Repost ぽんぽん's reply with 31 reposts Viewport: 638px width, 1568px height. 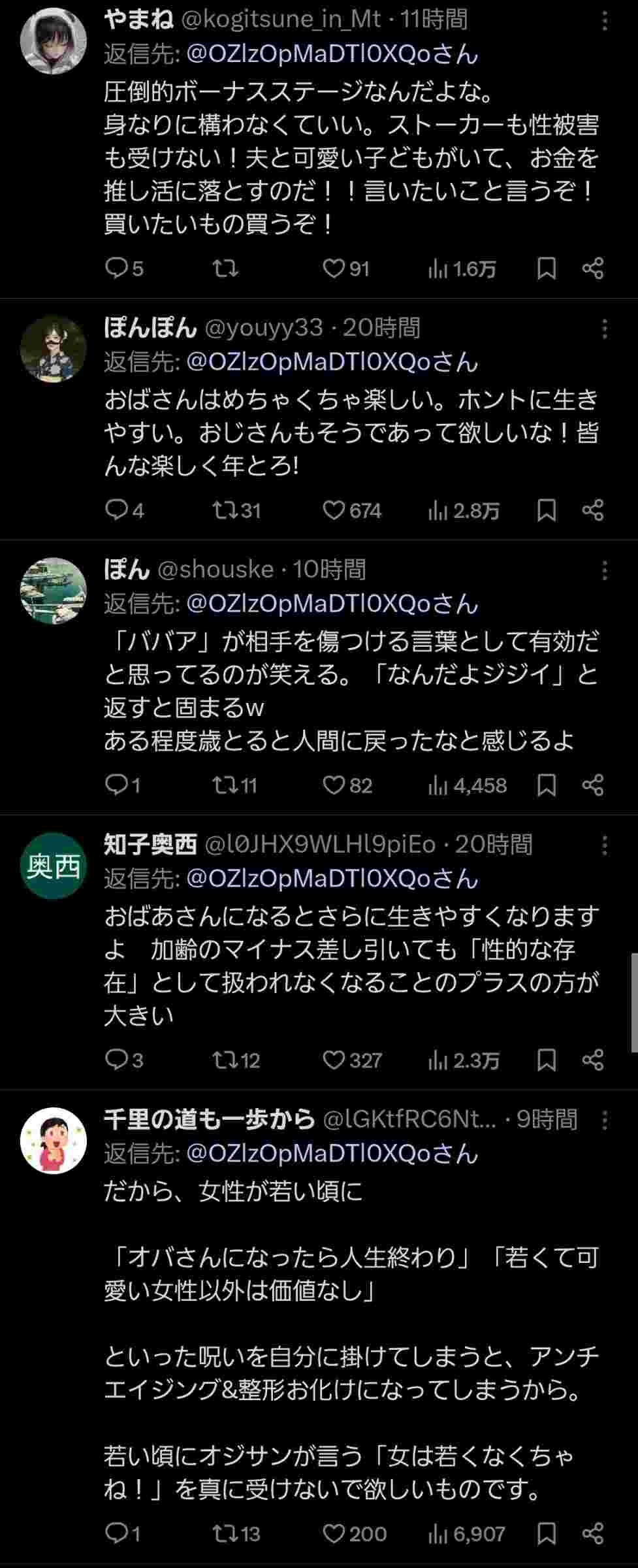coord(225,510)
